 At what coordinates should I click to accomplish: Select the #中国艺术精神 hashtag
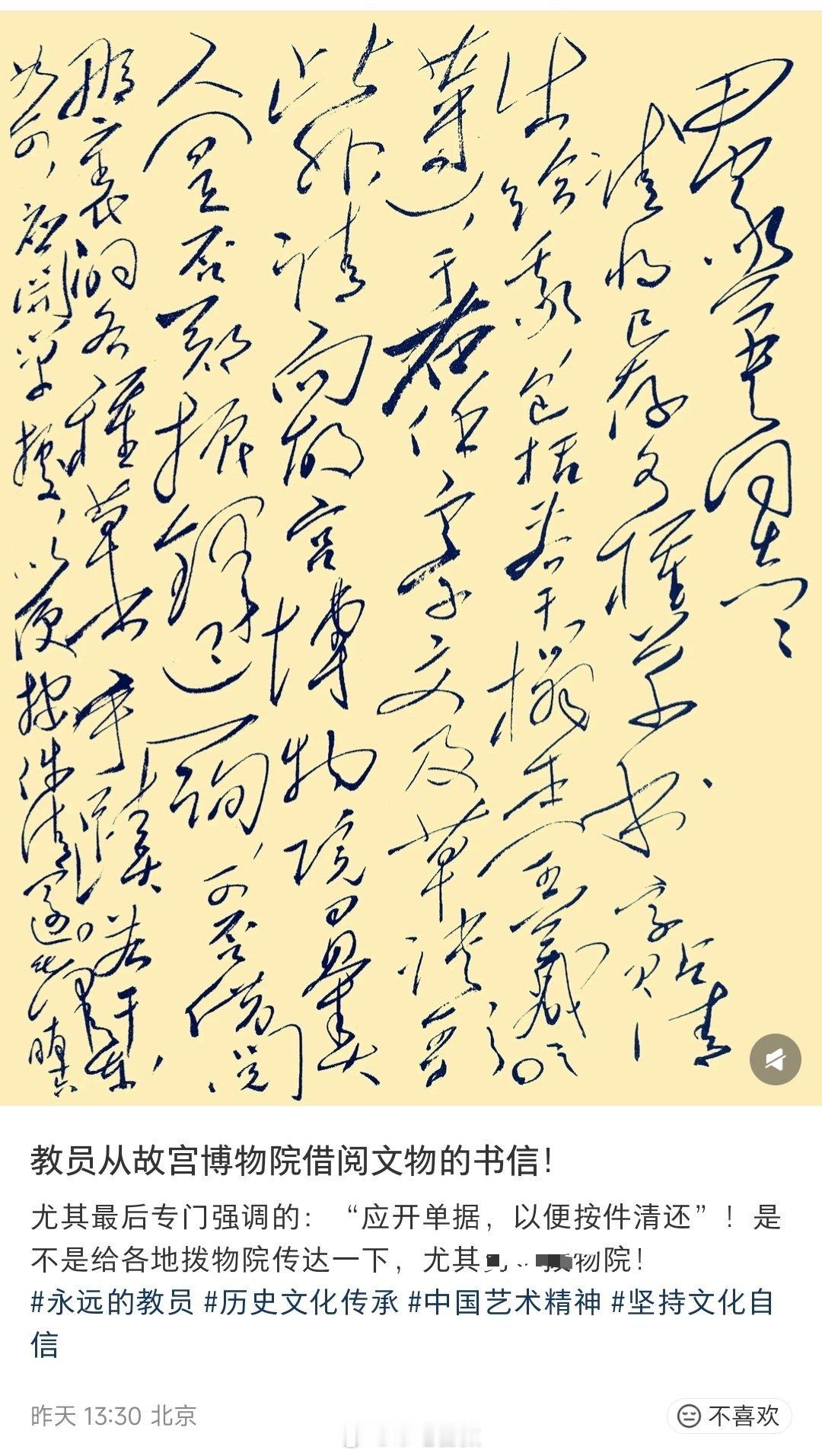[506, 1303]
